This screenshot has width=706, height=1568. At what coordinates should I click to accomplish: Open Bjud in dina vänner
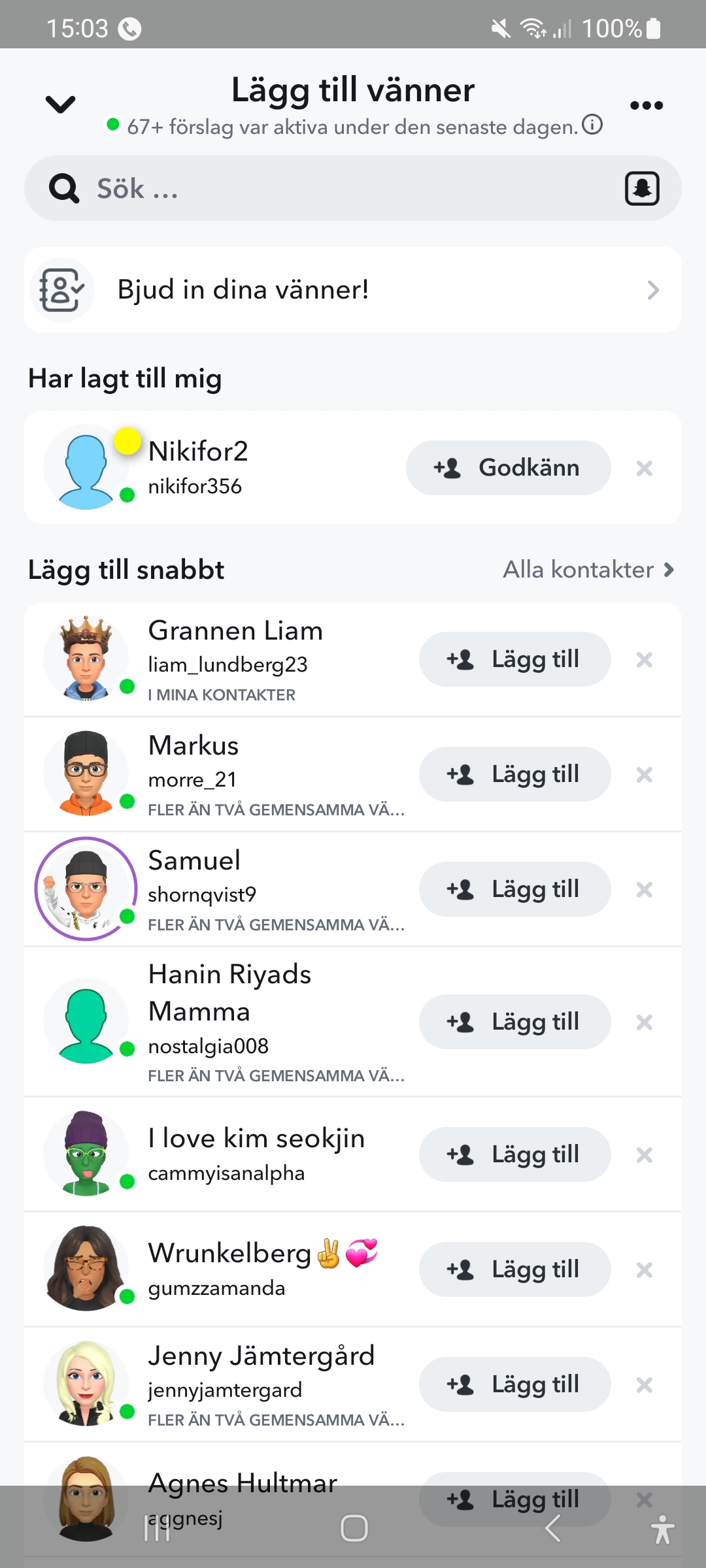click(x=353, y=290)
